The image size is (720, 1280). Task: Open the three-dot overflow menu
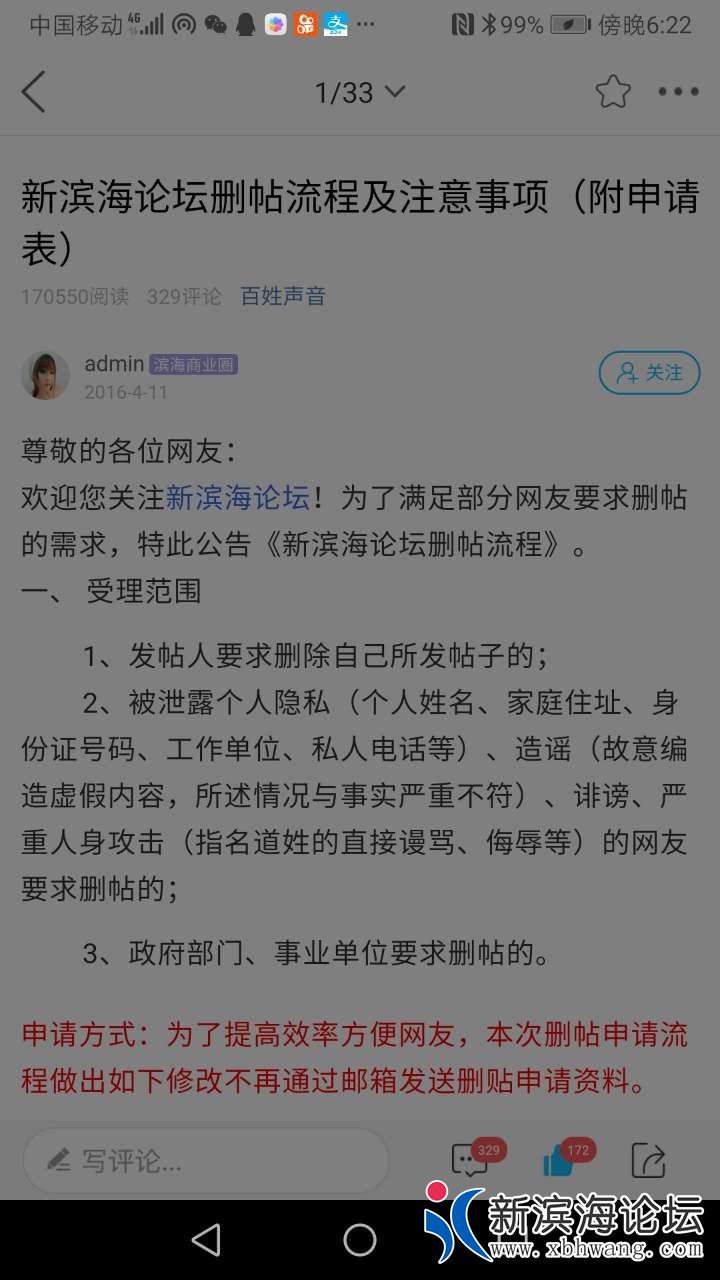coord(678,93)
